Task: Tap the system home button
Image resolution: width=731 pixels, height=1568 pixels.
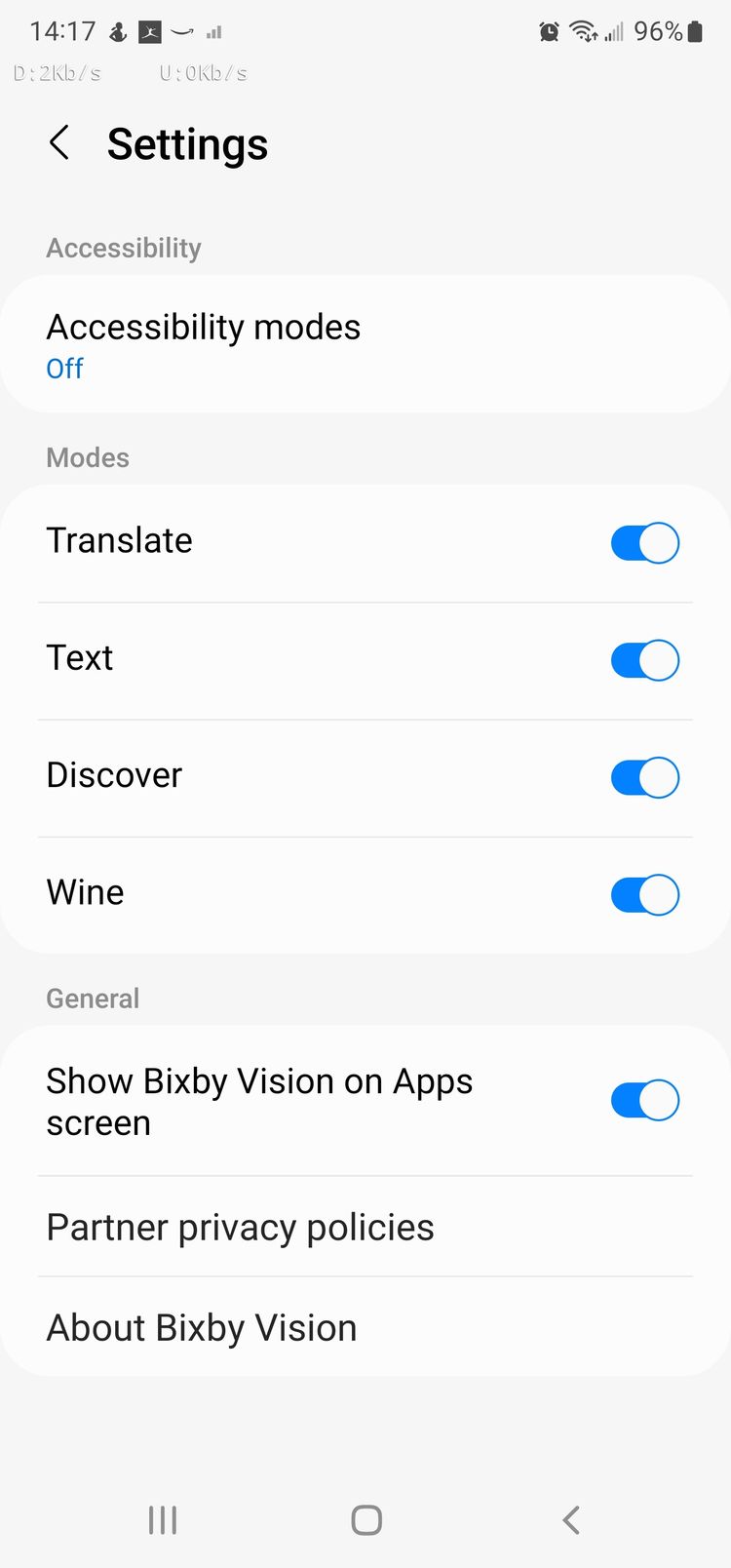Action: click(x=366, y=1519)
